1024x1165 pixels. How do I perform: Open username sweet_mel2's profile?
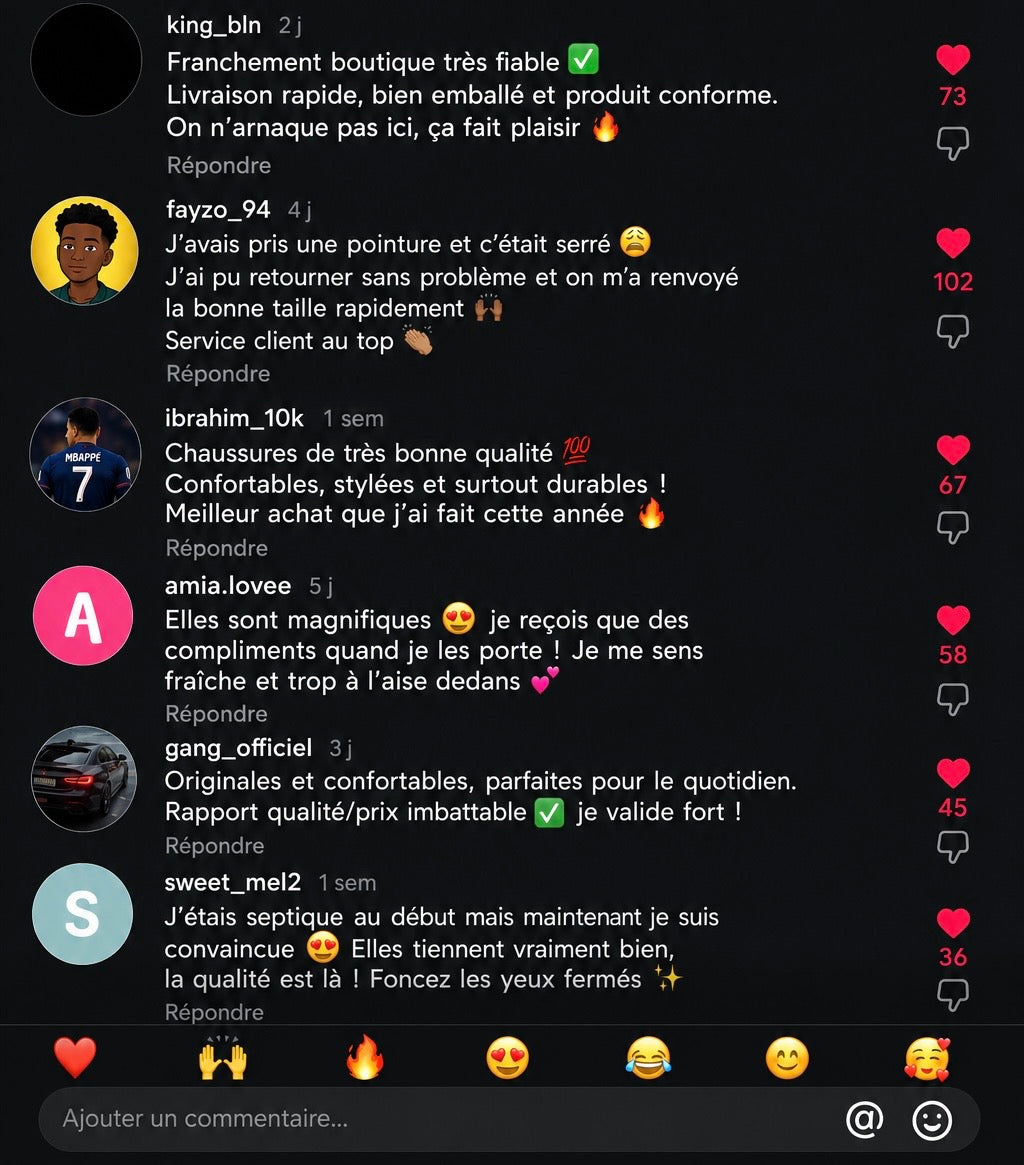pyautogui.click(x=233, y=882)
